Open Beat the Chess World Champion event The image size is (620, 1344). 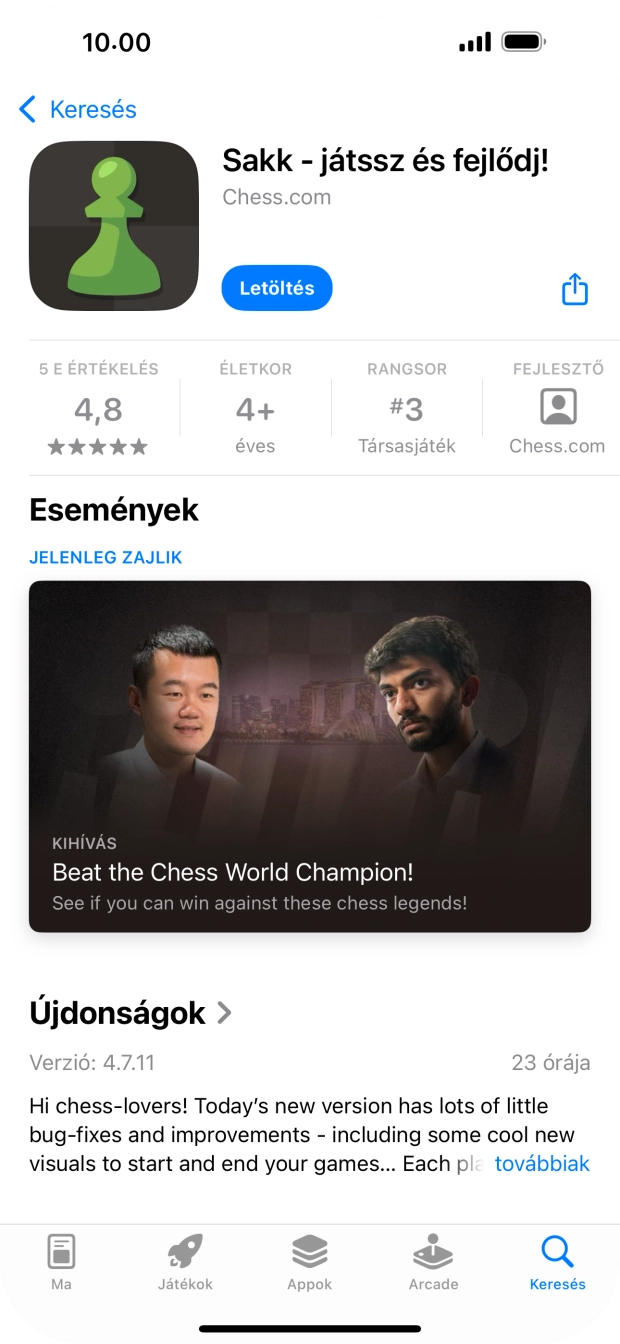[310, 756]
